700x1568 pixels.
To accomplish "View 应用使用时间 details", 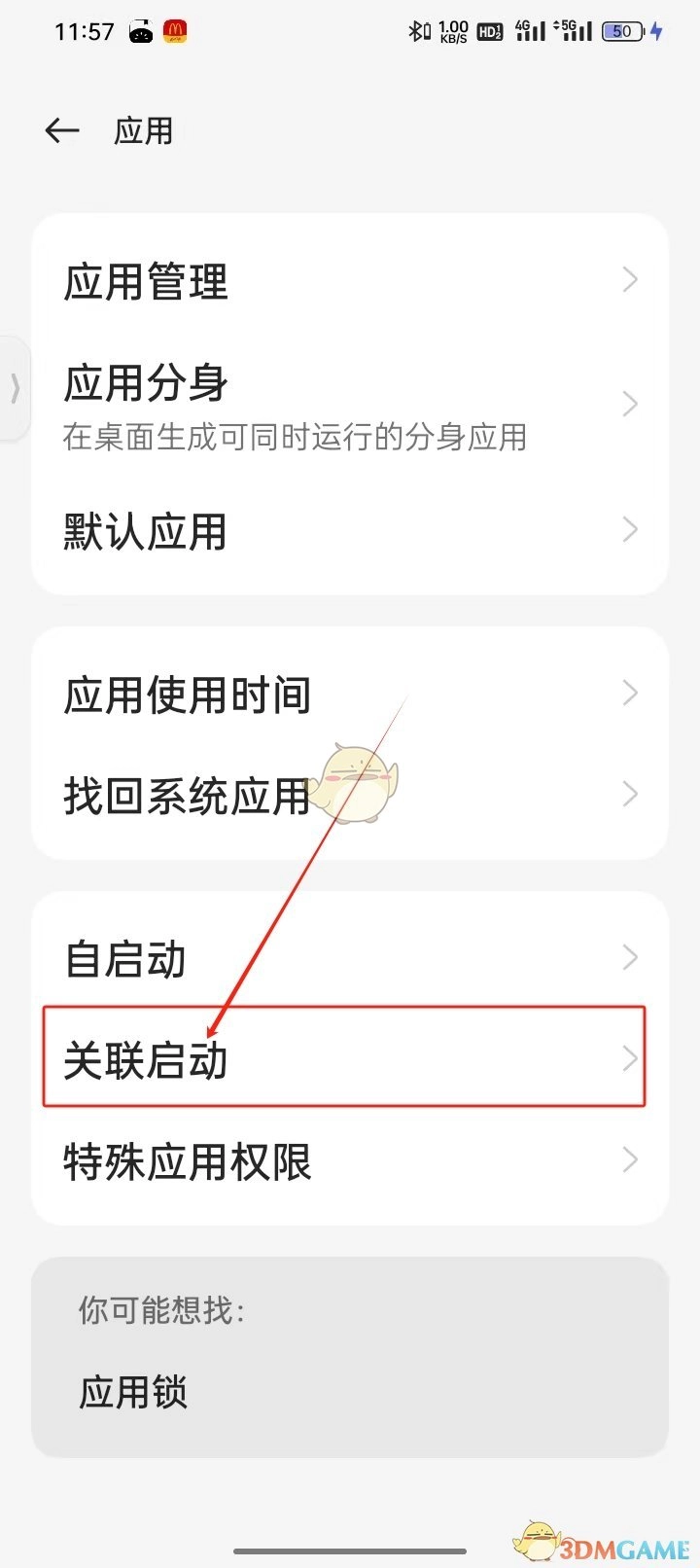I will click(x=350, y=695).
